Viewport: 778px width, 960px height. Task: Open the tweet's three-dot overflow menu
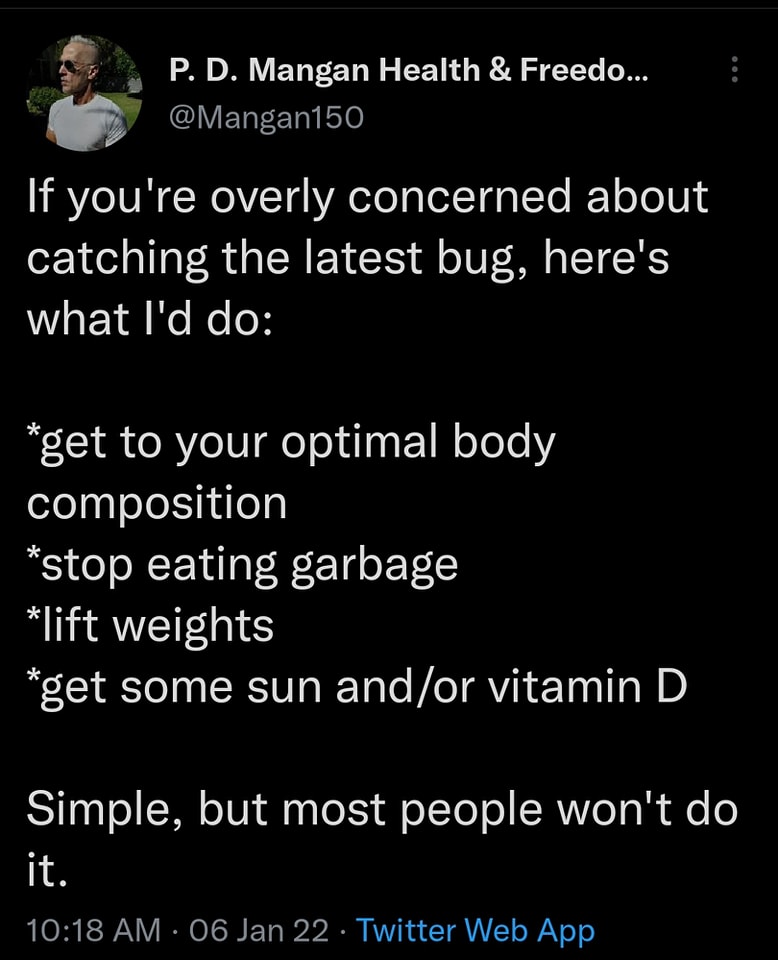(x=735, y=69)
